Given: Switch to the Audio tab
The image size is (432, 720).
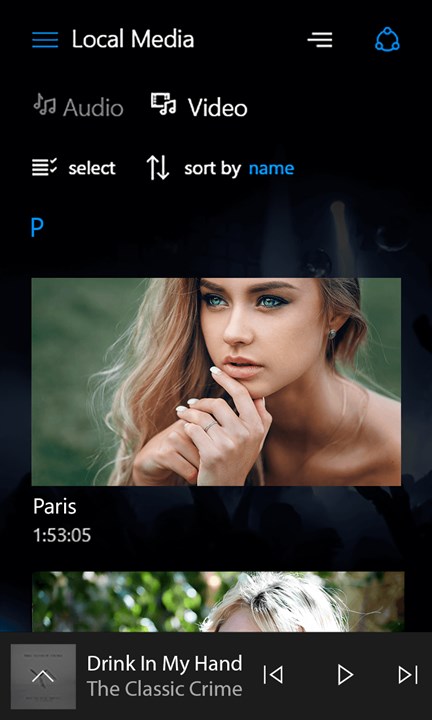Looking at the screenshot, I should coord(78,107).
